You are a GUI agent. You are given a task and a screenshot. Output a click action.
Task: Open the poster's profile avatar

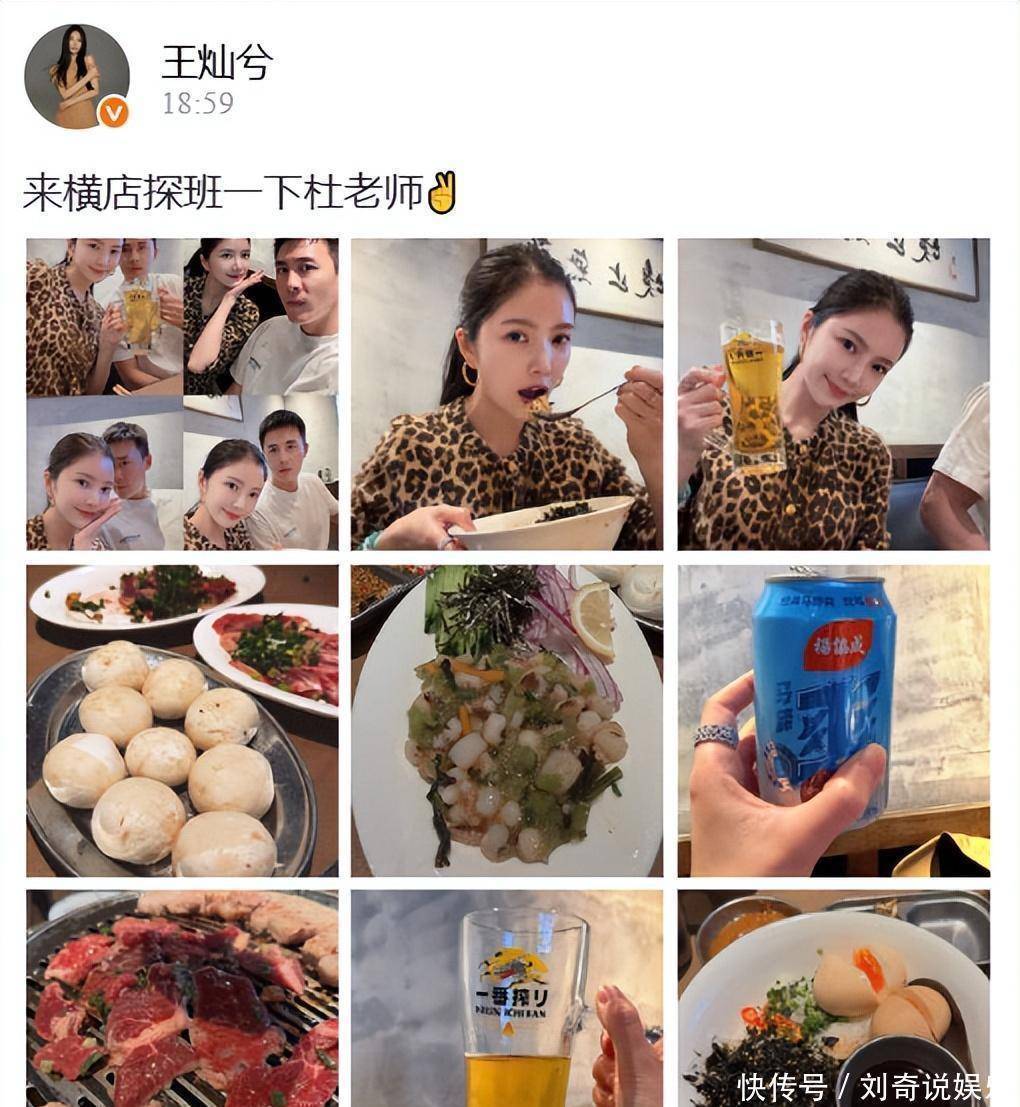[x=77, y=77]
